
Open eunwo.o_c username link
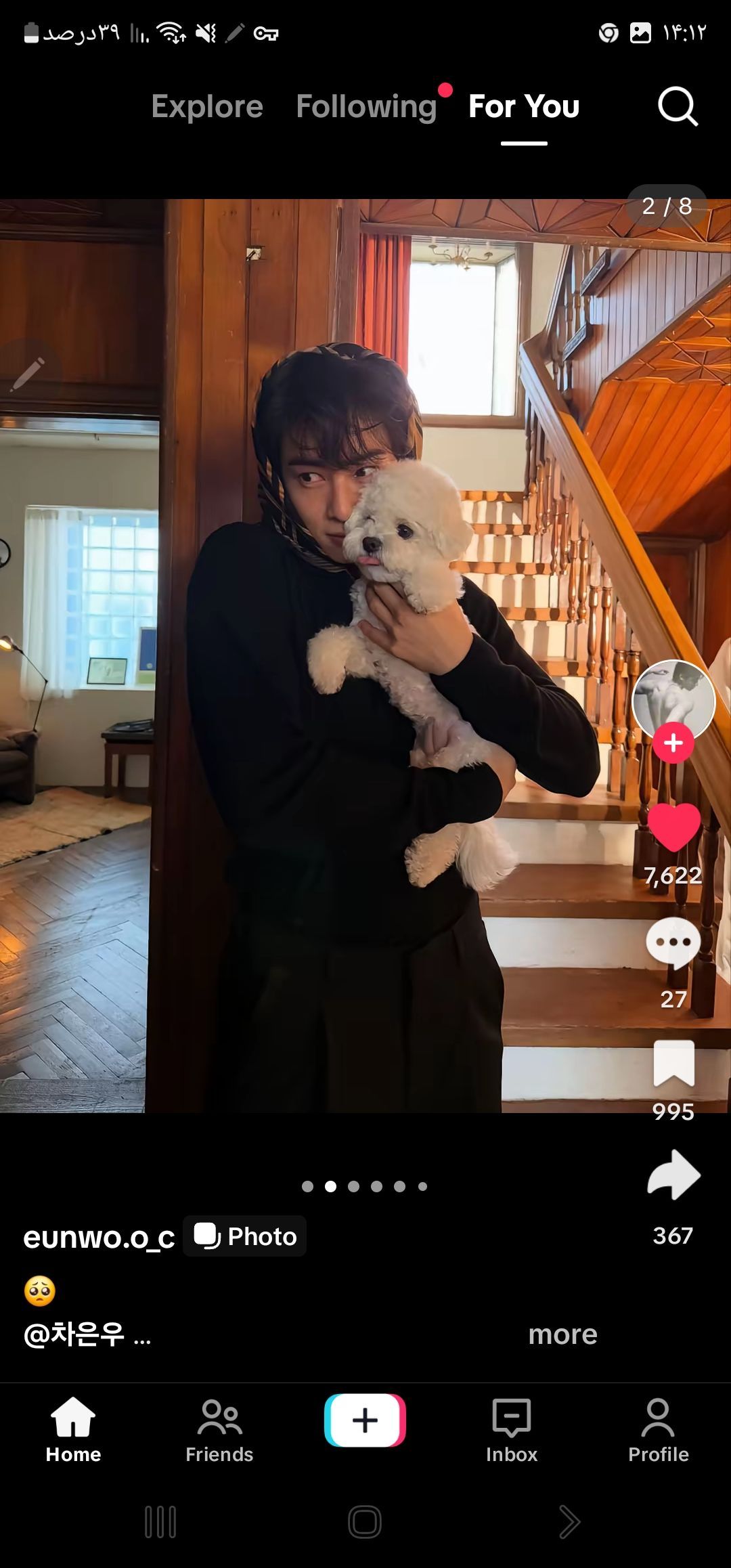coord(99,1237)
